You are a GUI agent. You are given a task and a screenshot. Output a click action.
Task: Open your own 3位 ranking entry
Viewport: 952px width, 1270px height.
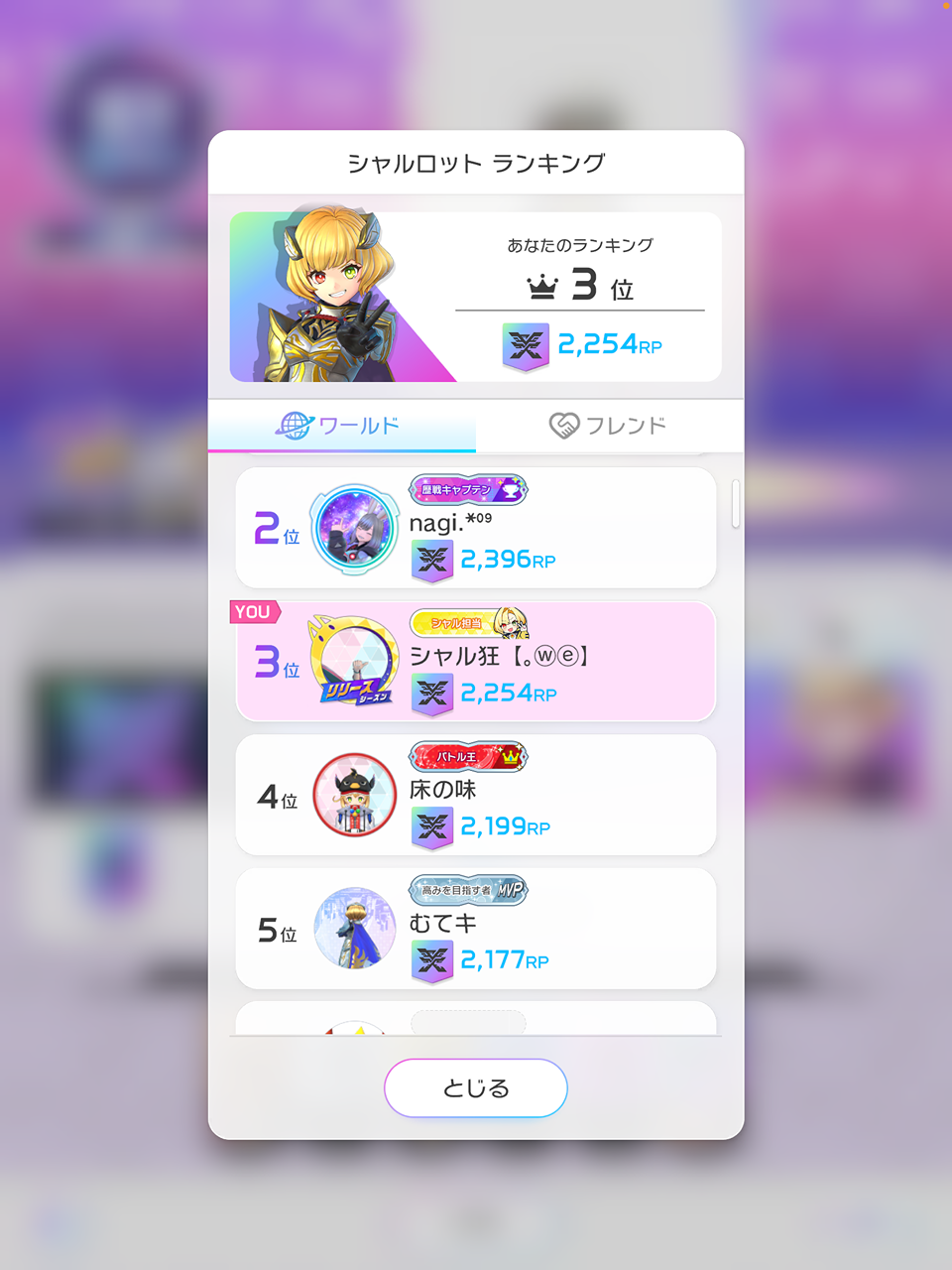(476, 662)
